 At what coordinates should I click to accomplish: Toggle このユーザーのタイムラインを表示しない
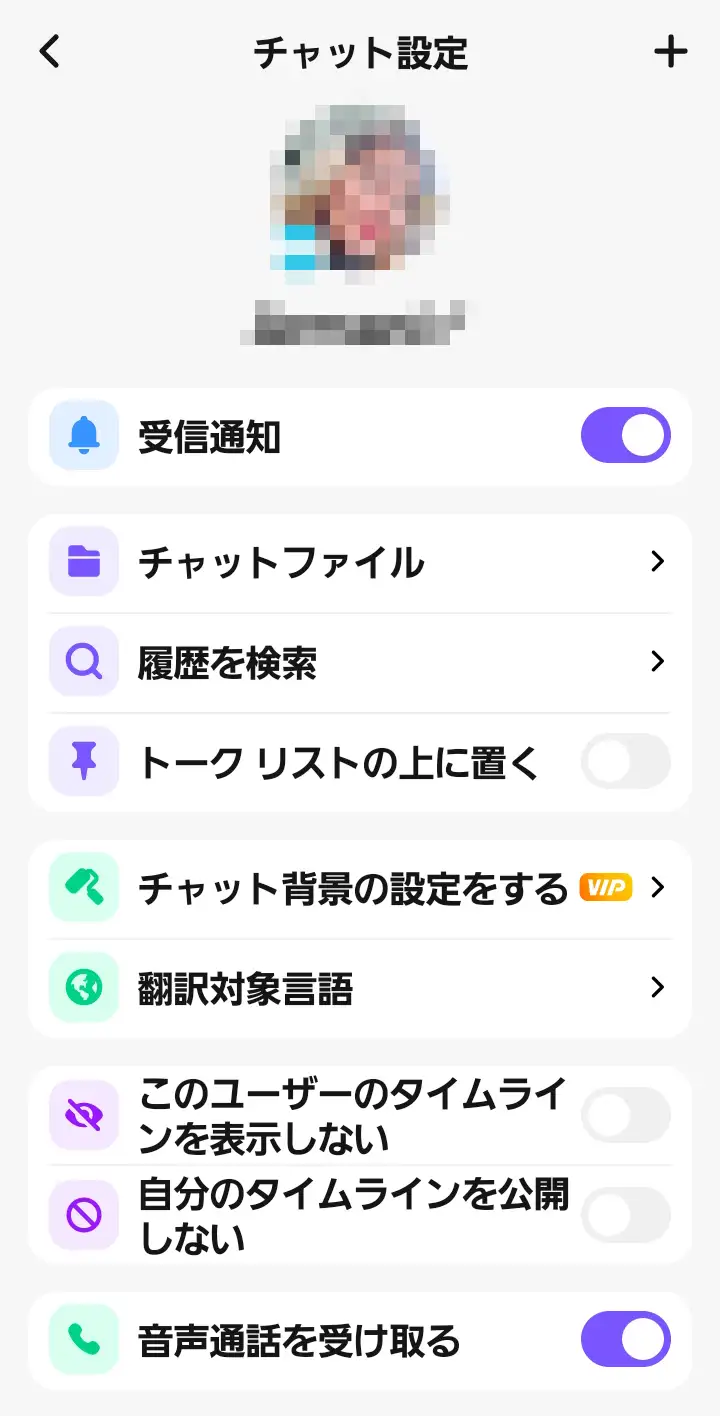pos(625,1114)
